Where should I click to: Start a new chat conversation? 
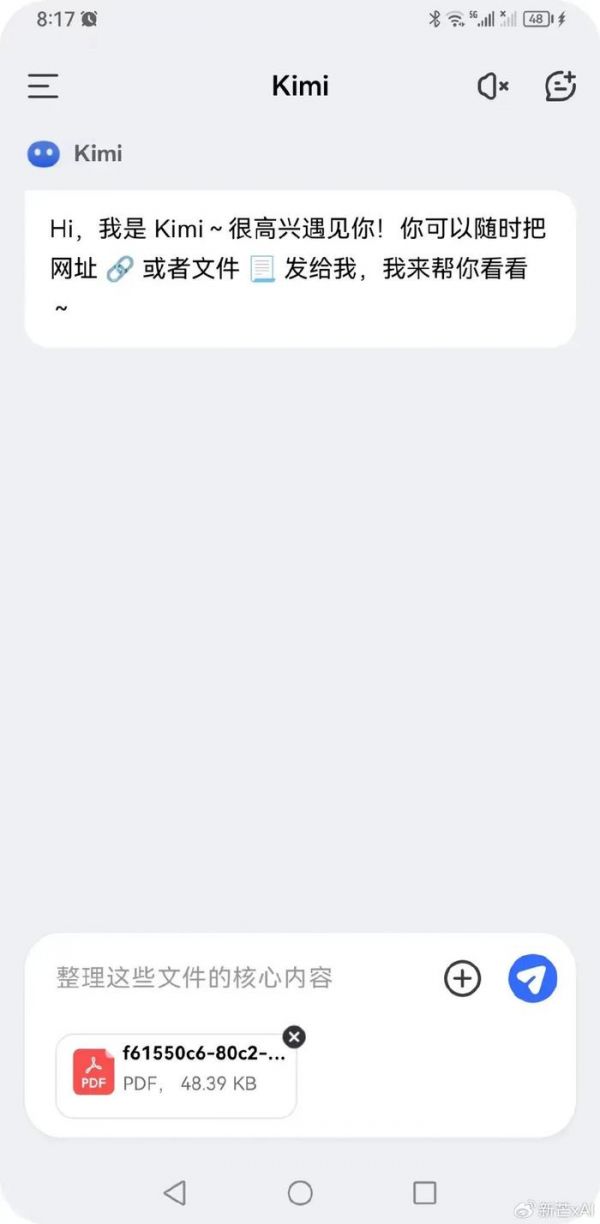click(x=560, y=86)
